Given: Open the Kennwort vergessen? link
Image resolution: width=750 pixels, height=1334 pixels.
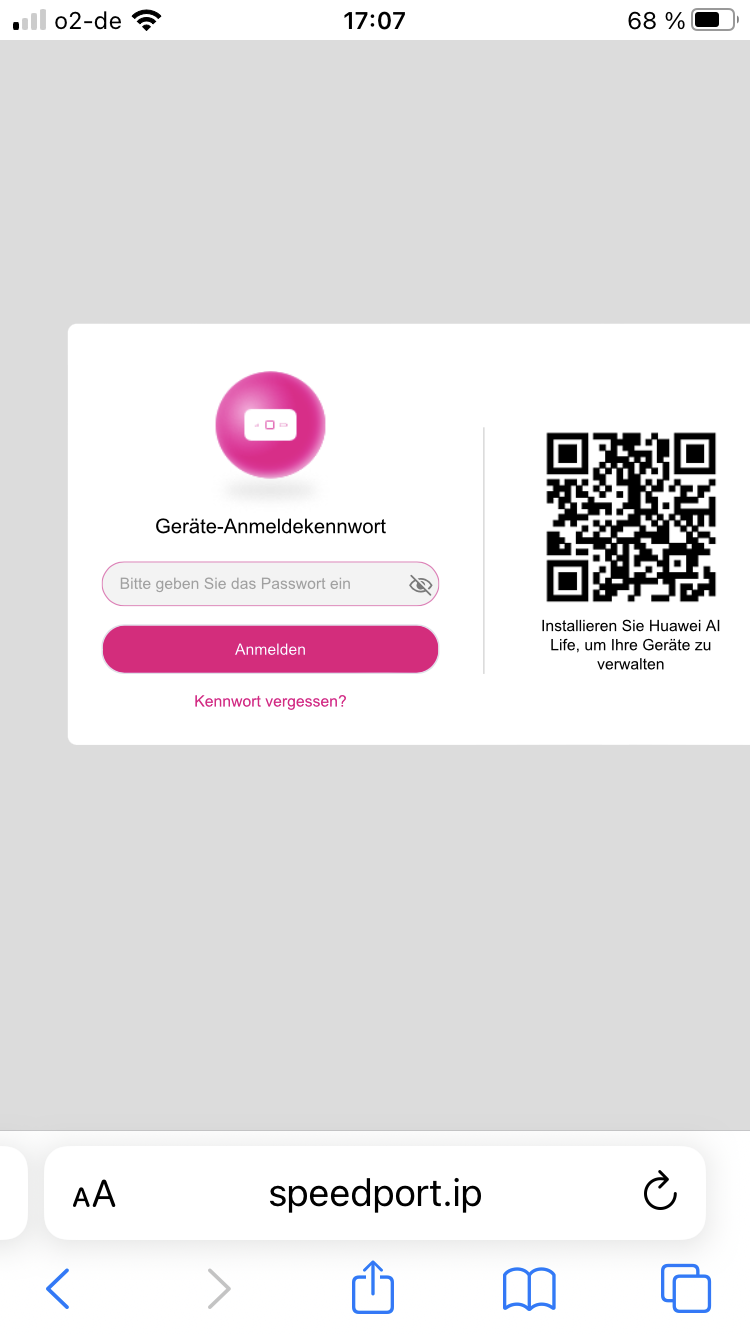Looking at the screenshot, I should click(270, 701).
